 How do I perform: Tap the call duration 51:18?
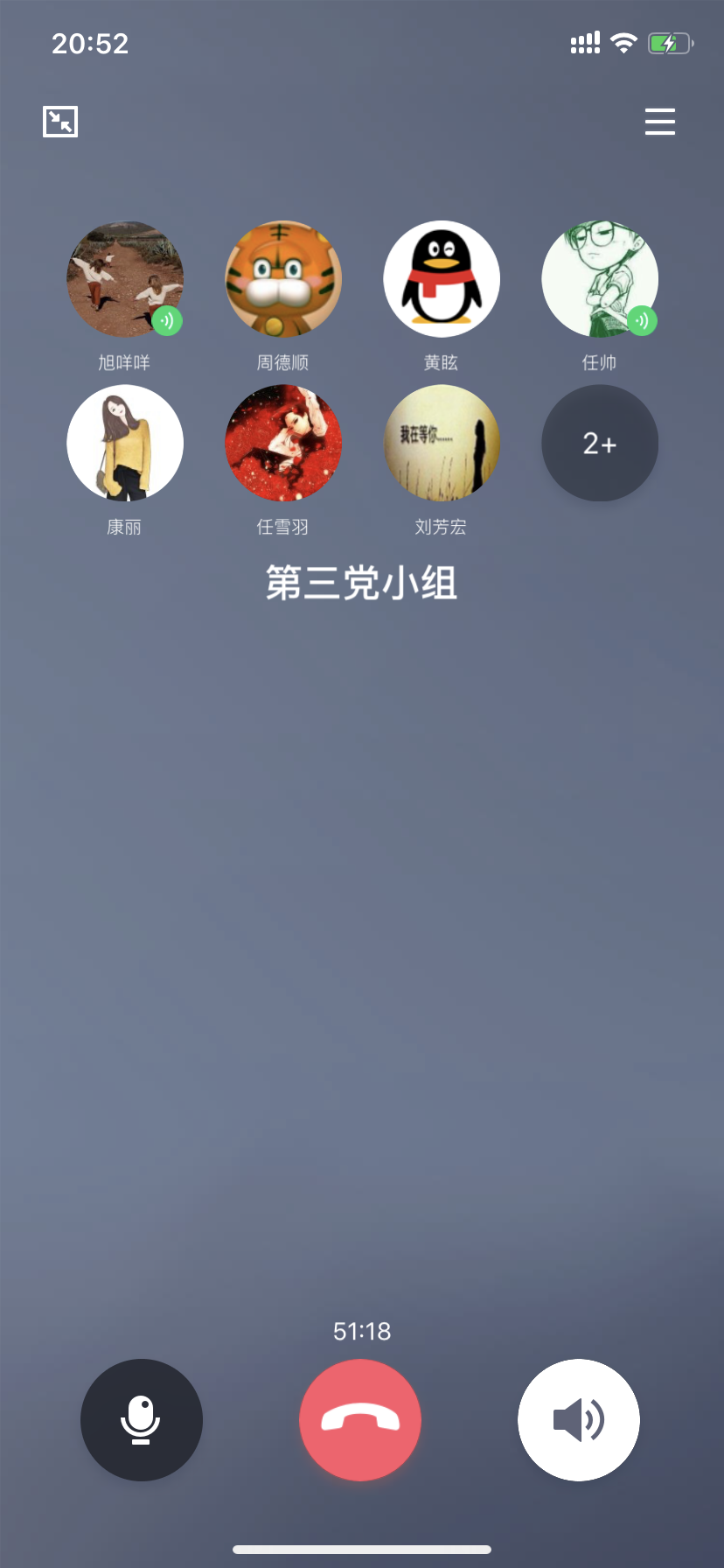coord(361,1331)
